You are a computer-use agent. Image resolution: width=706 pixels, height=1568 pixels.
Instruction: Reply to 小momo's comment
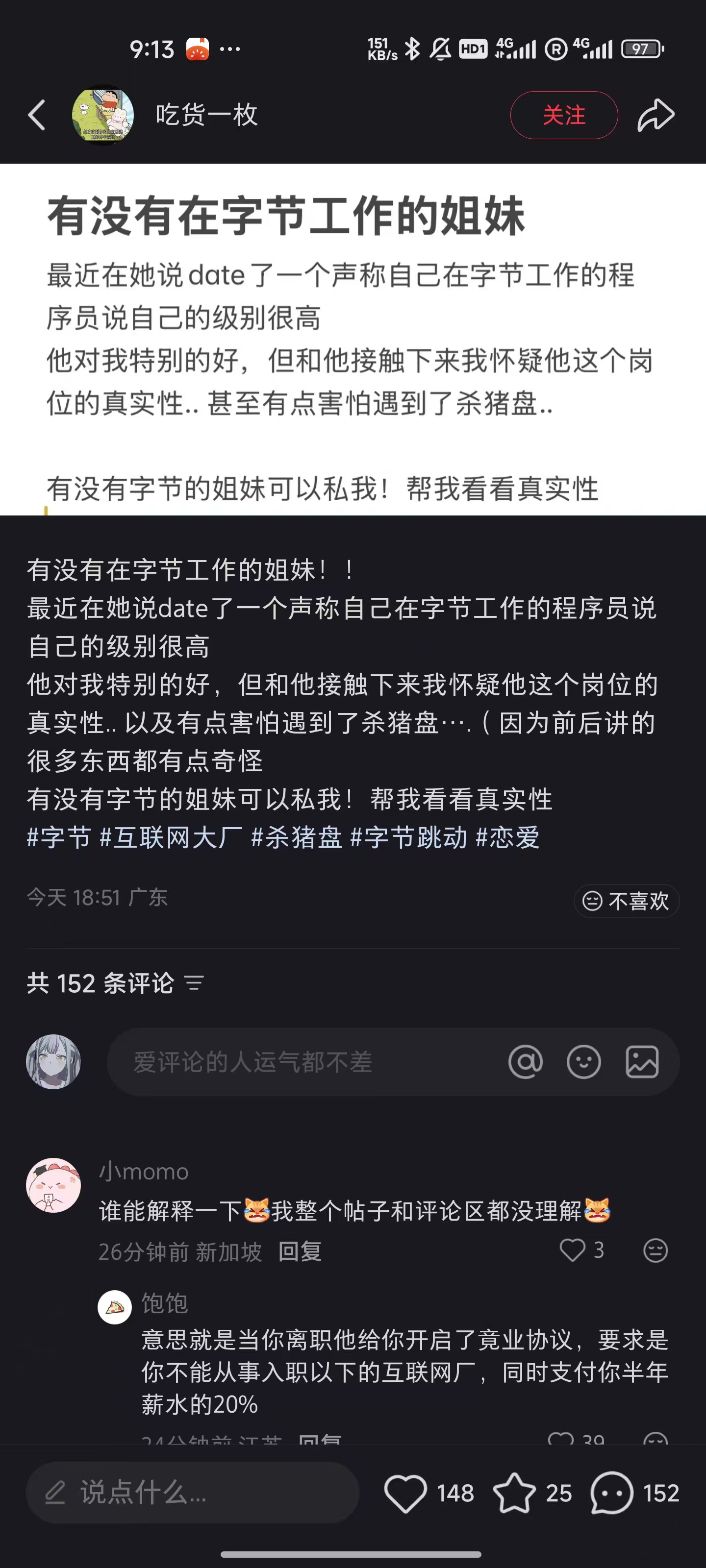point(300,1251)
